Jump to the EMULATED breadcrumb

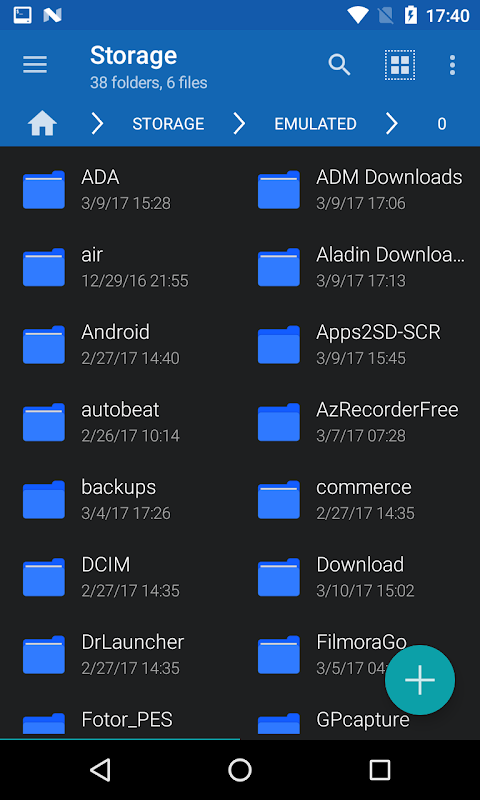click(315, 124)
